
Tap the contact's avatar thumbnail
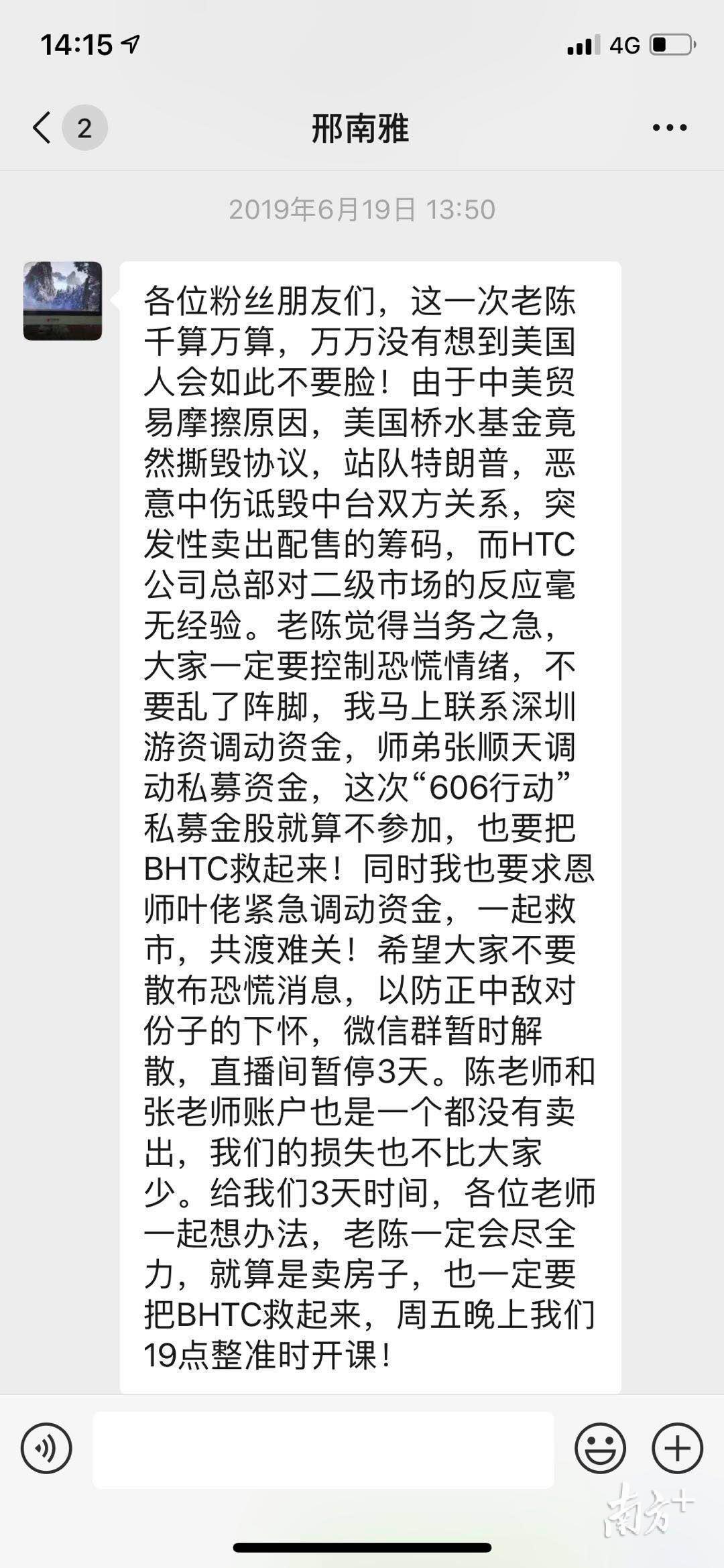(64, 302)
